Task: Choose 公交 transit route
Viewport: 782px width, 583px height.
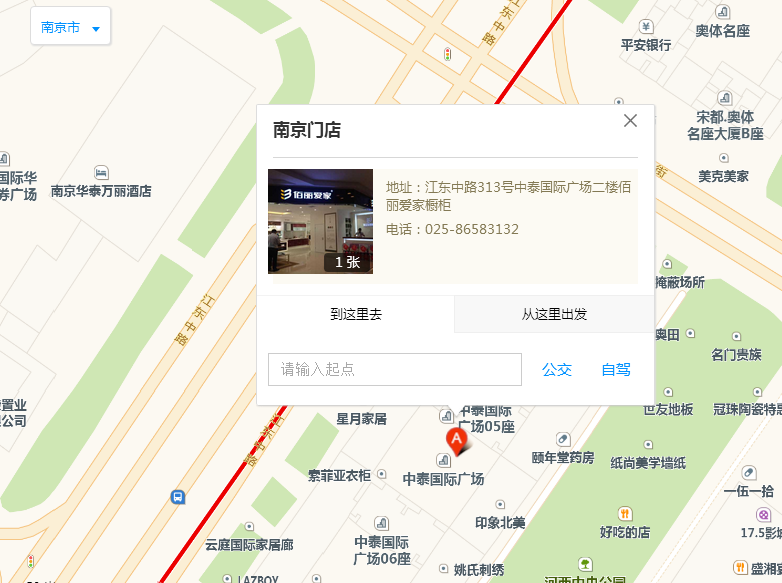Action: (x=557, y=369)
